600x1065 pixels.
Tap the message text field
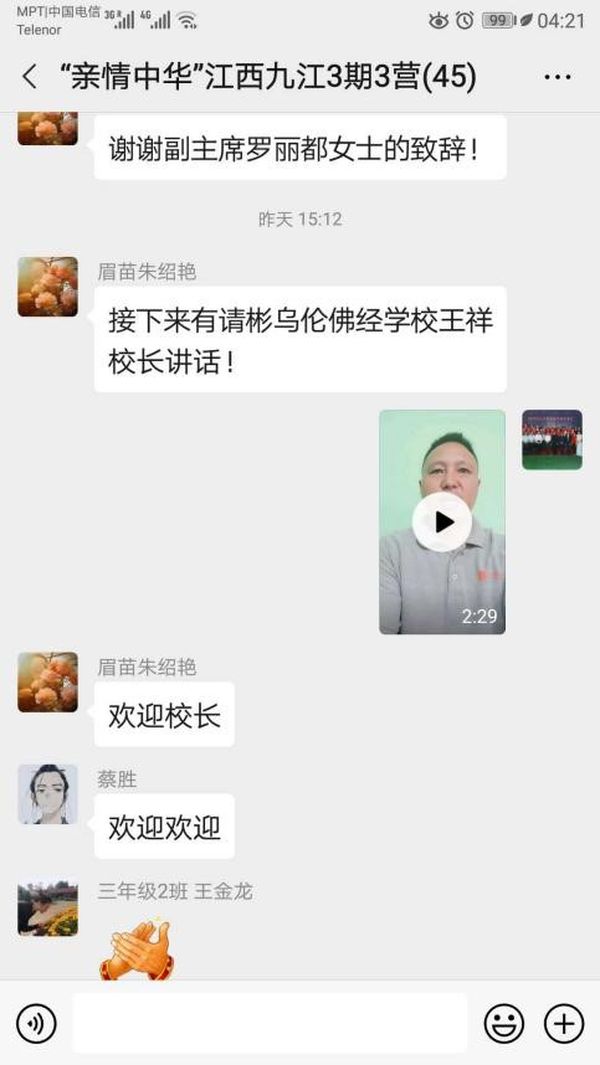coord(270,1023)
